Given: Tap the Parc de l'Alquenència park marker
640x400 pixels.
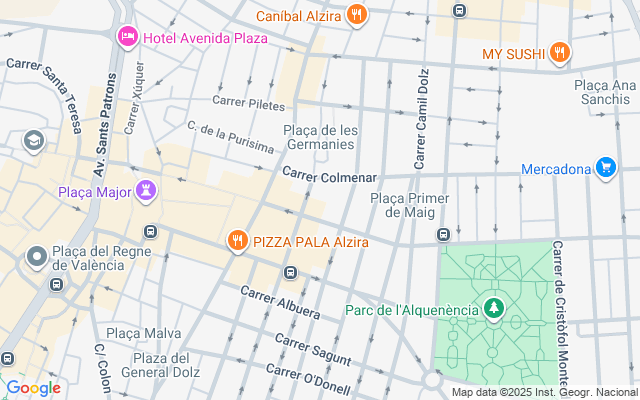Looking at the screenshot, I should pos(493,309).
